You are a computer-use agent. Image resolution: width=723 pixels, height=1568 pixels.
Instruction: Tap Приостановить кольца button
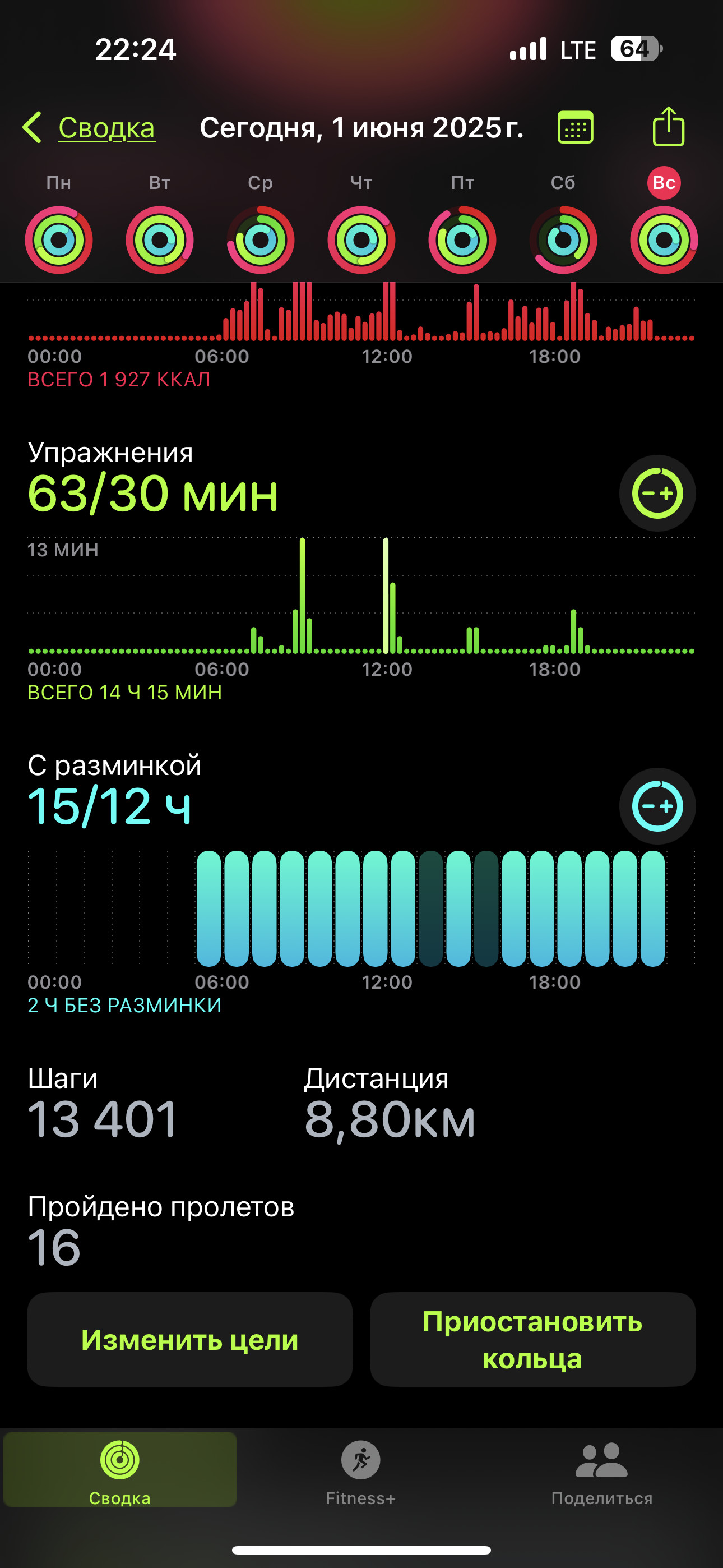[x=532, y=1339]
